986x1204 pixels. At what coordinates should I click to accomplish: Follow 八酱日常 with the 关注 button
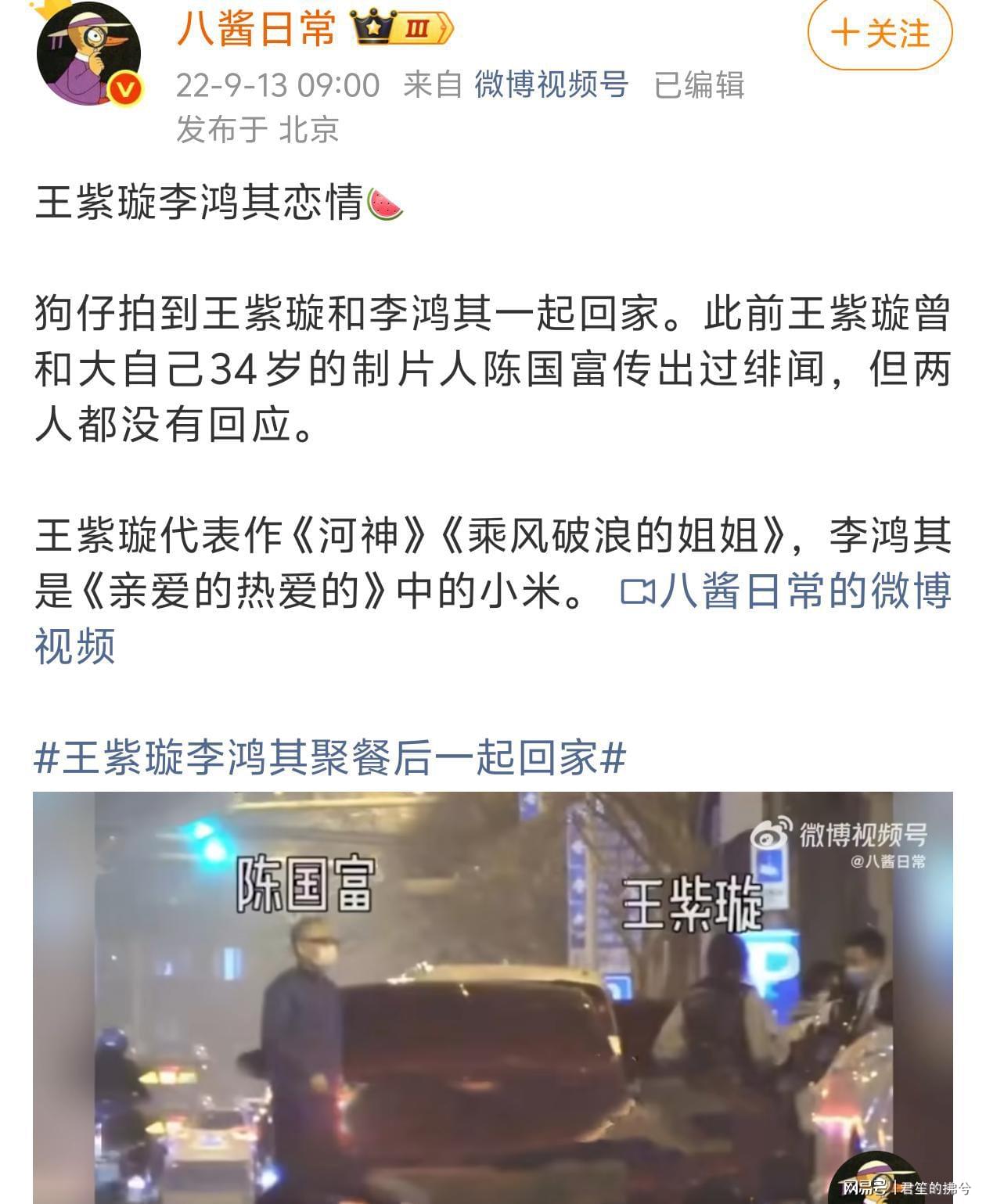880,34
